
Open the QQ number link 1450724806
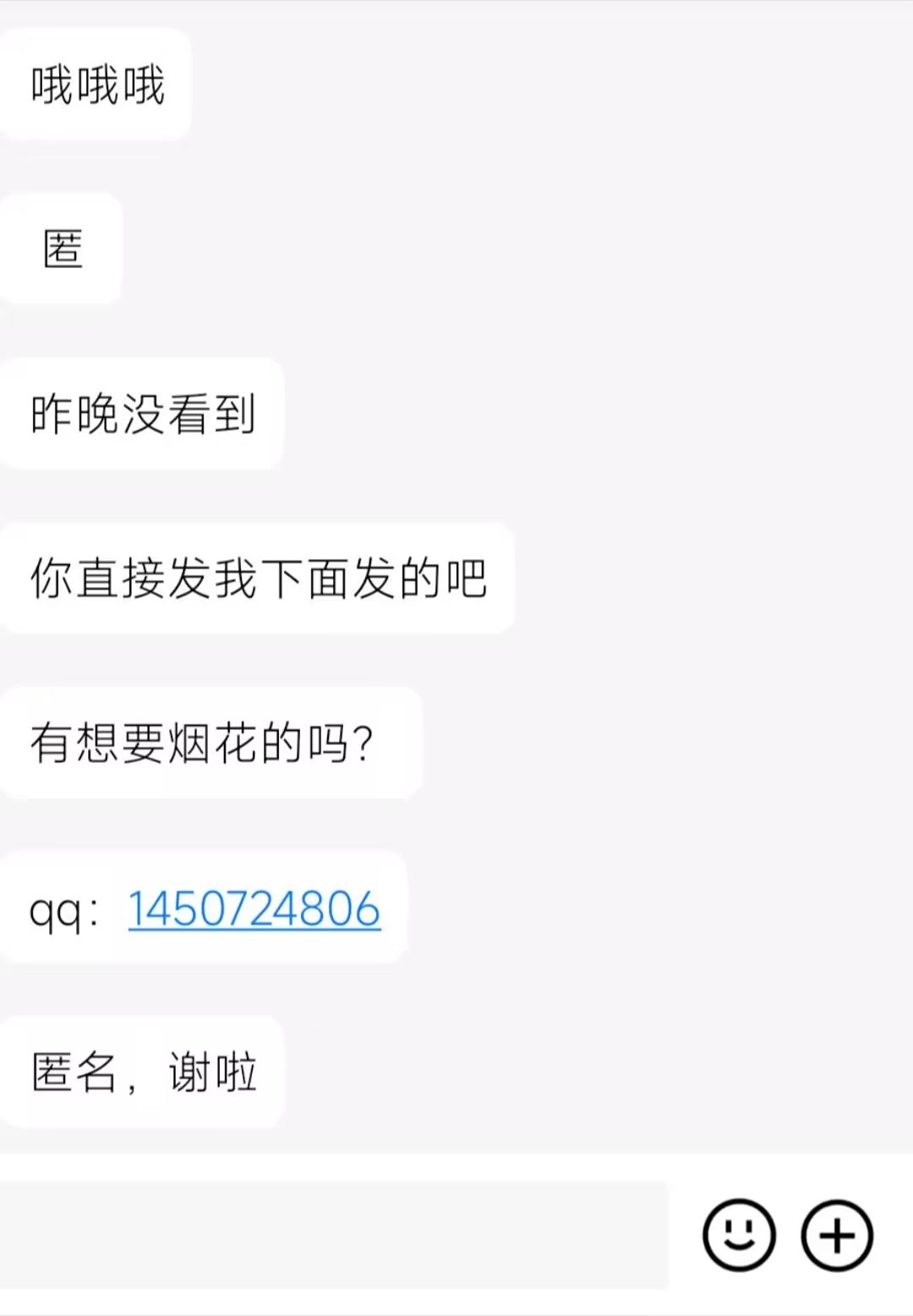click(x=254, y=909)
